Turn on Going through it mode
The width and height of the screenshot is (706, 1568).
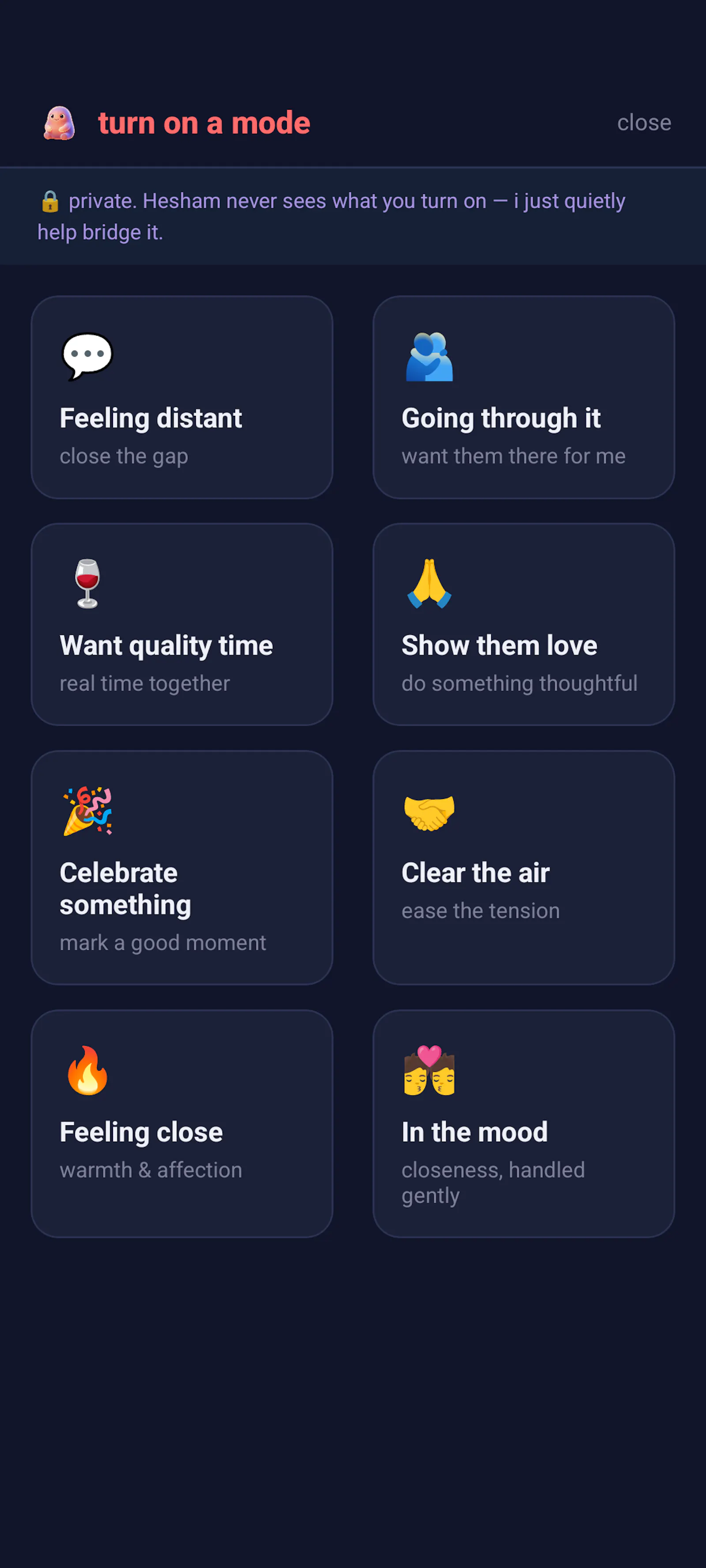coord(524,397)
